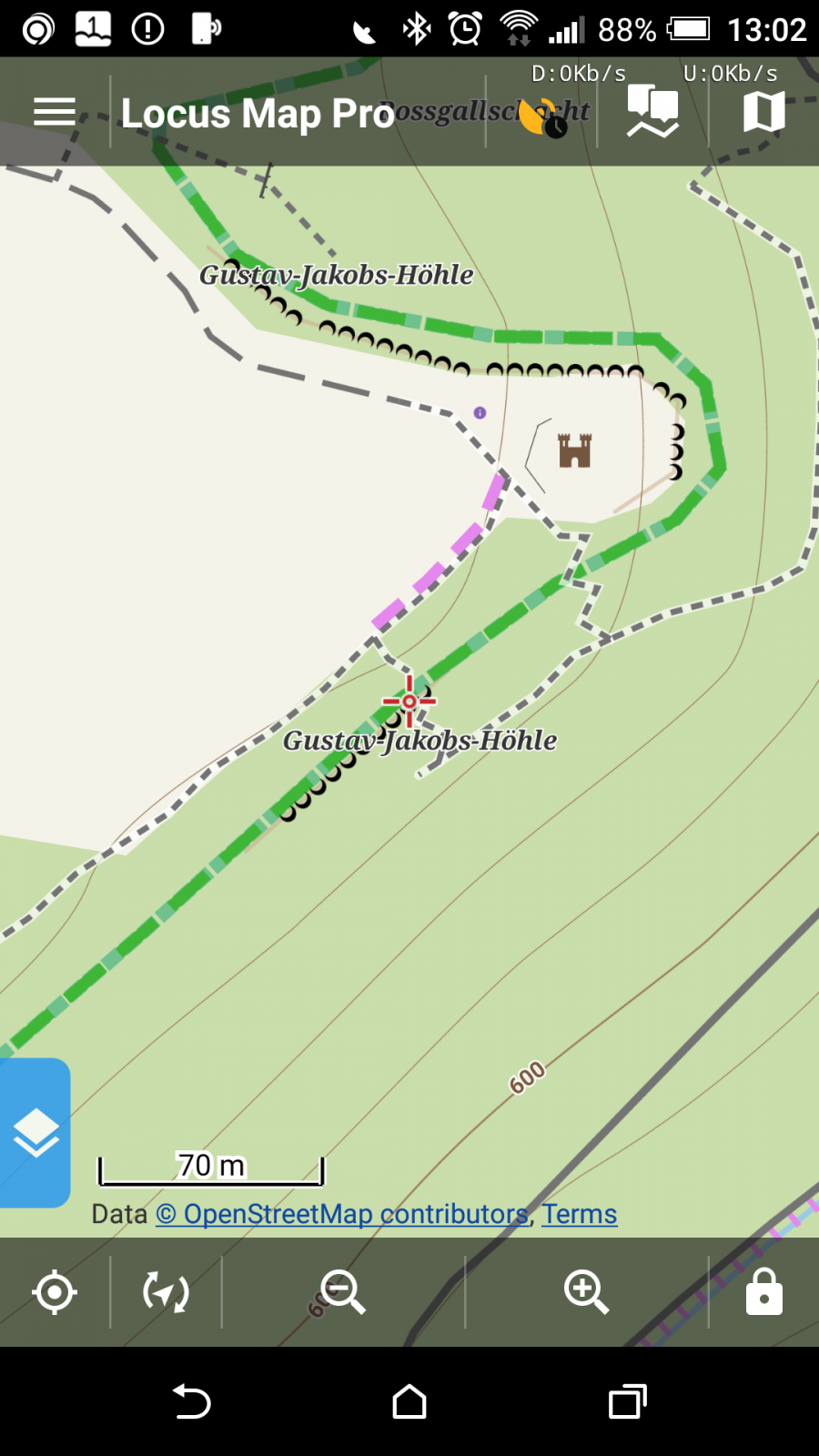Go back with the system back button

(191, 1401)
